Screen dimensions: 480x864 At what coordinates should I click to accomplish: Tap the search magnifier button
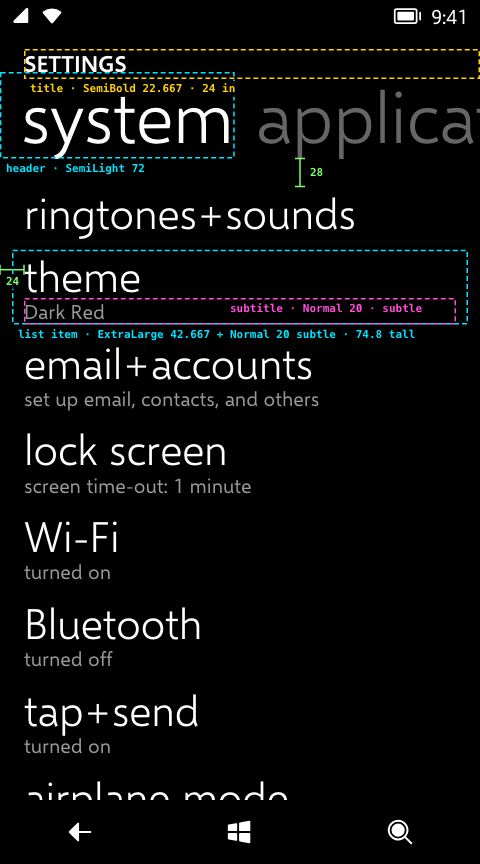(400, 832)
